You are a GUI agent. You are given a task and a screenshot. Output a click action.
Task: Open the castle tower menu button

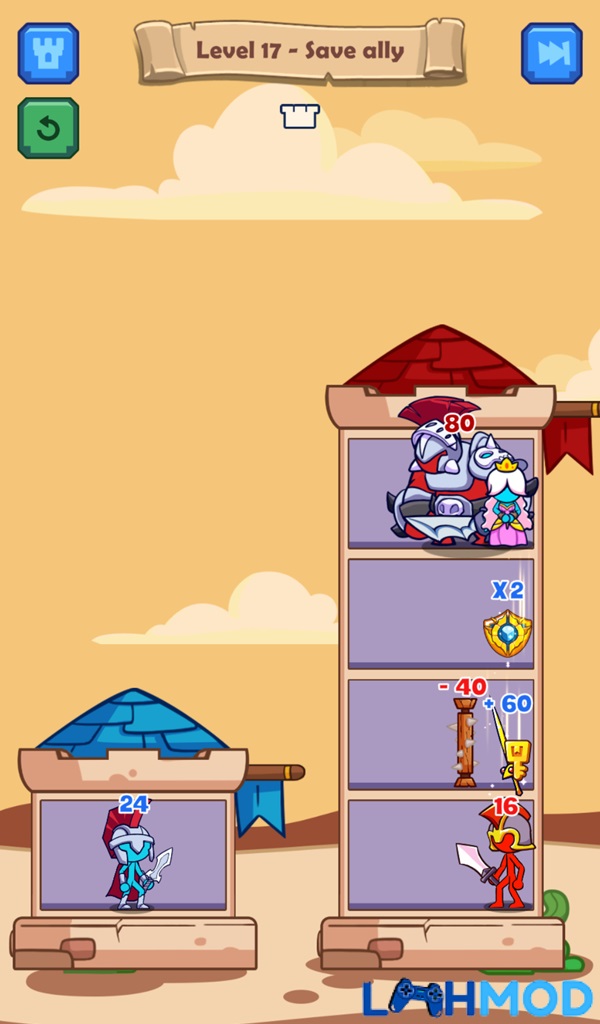pyautogui.click(x=48, y=53)
